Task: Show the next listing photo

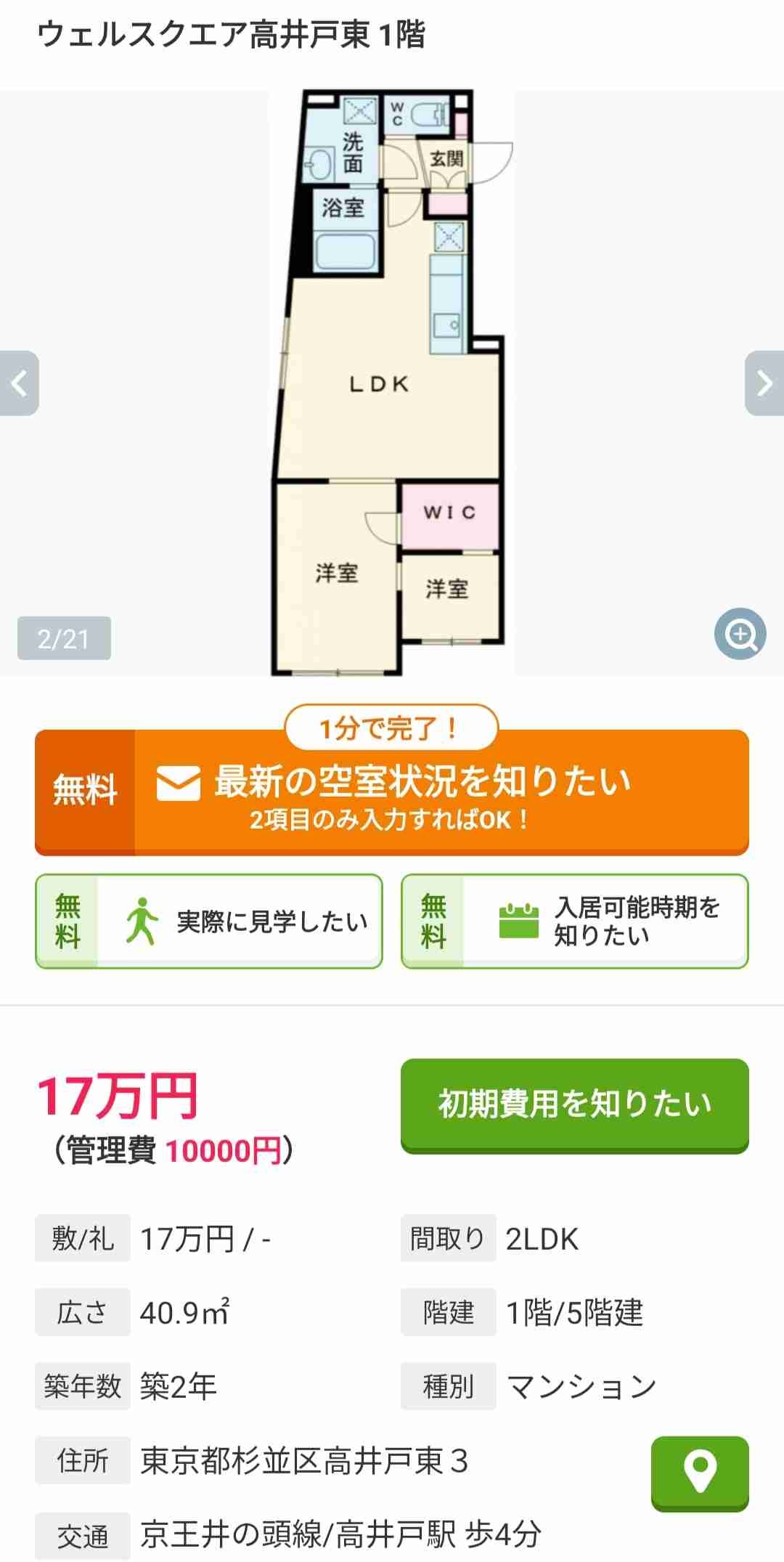Action: 764,383
